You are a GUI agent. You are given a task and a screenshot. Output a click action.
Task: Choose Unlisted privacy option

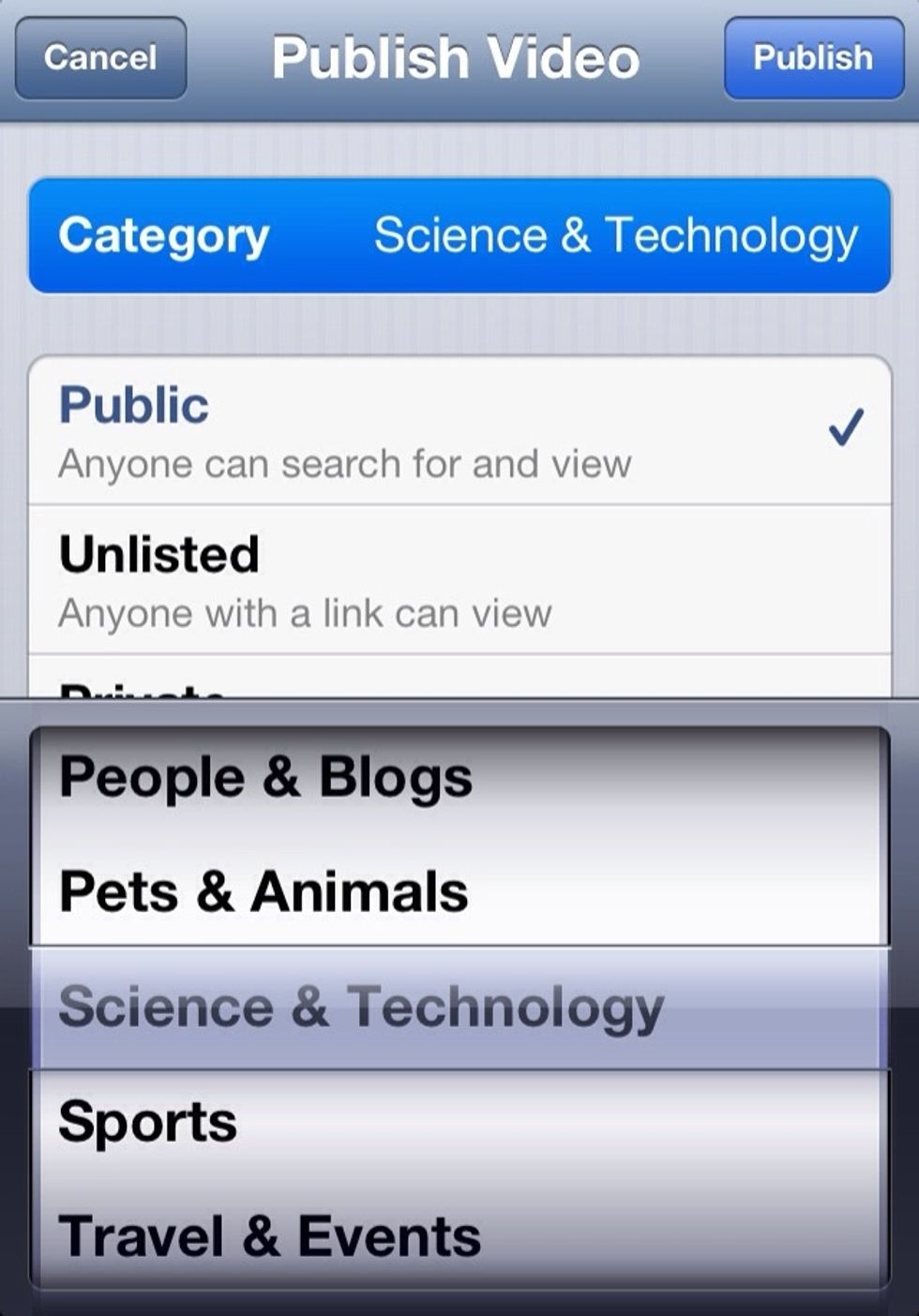click(x=459, y=580)
